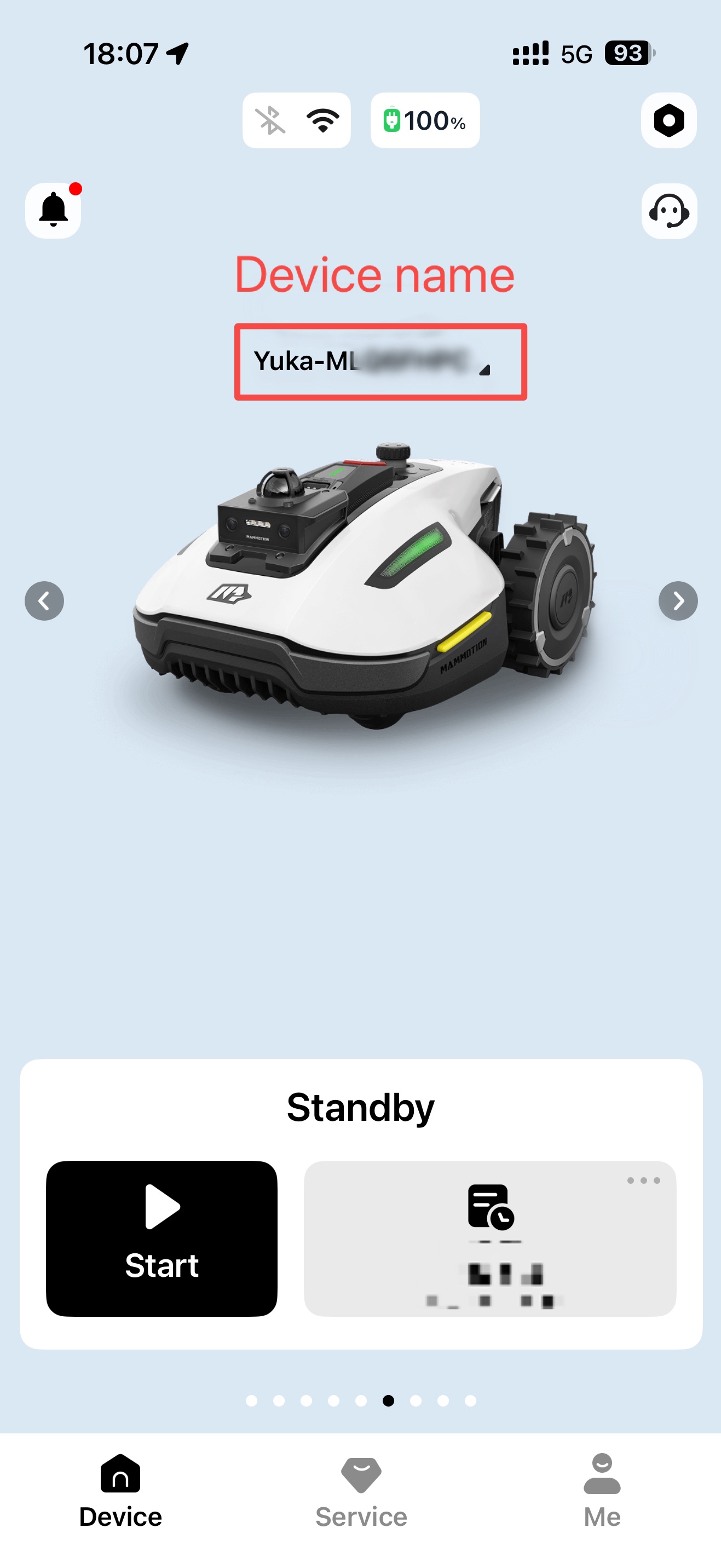Switch to the Me tab
Viewport: 721px width, 1568px height.
tap(601, 1491)
